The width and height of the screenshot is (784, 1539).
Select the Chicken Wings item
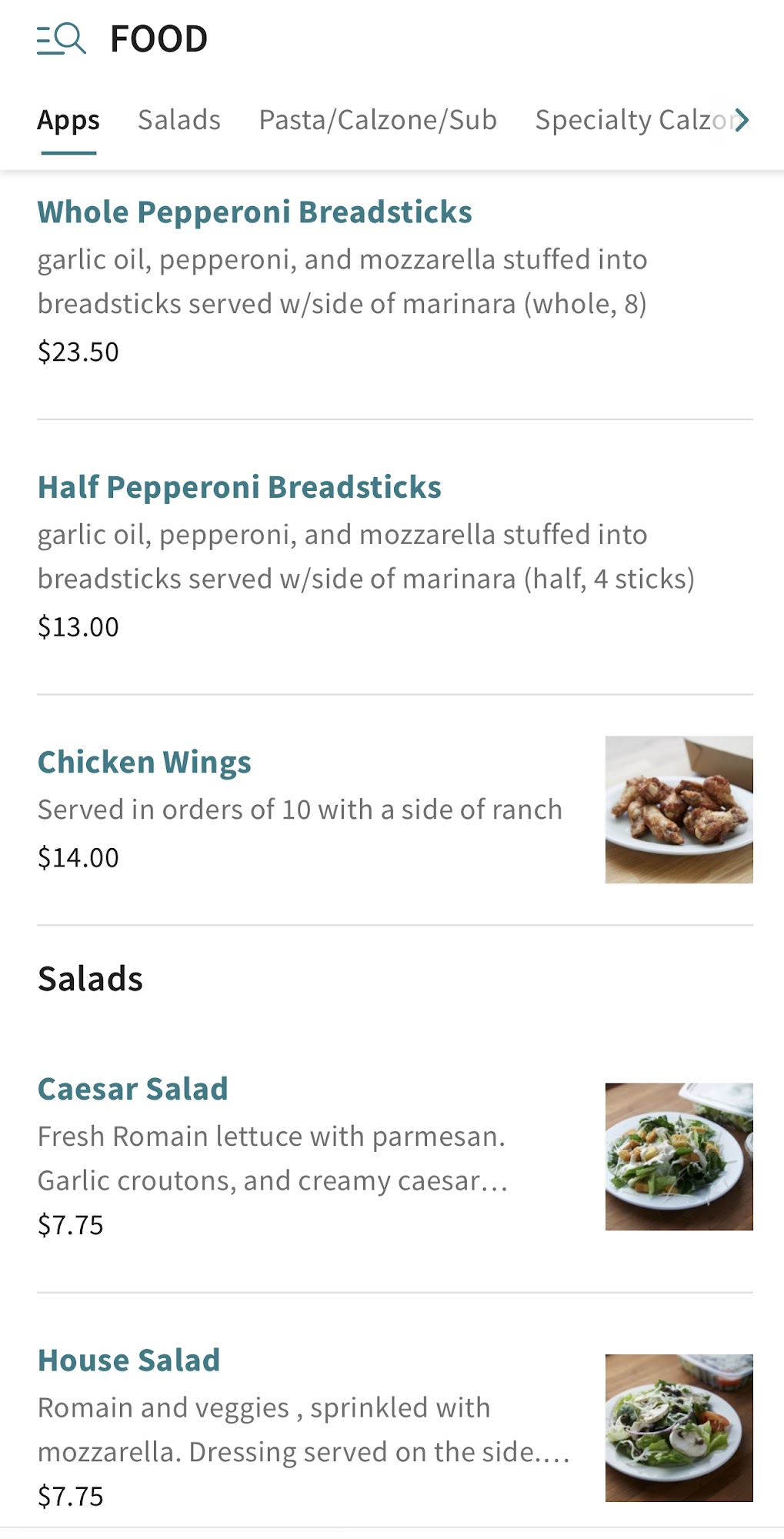tap(145, 763)
